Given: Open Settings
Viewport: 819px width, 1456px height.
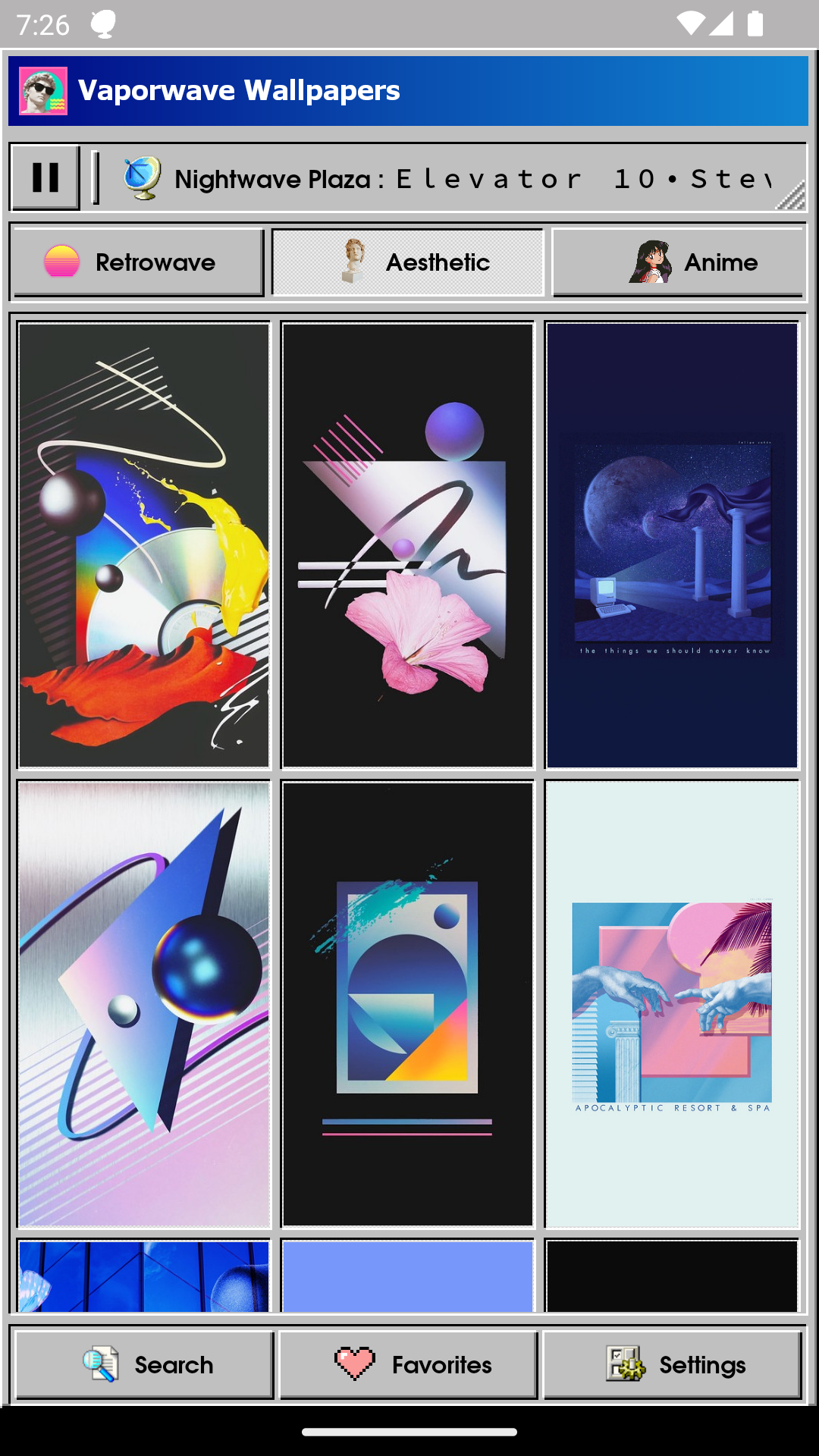Looking at the screenshot, I should pos(673,1364).
